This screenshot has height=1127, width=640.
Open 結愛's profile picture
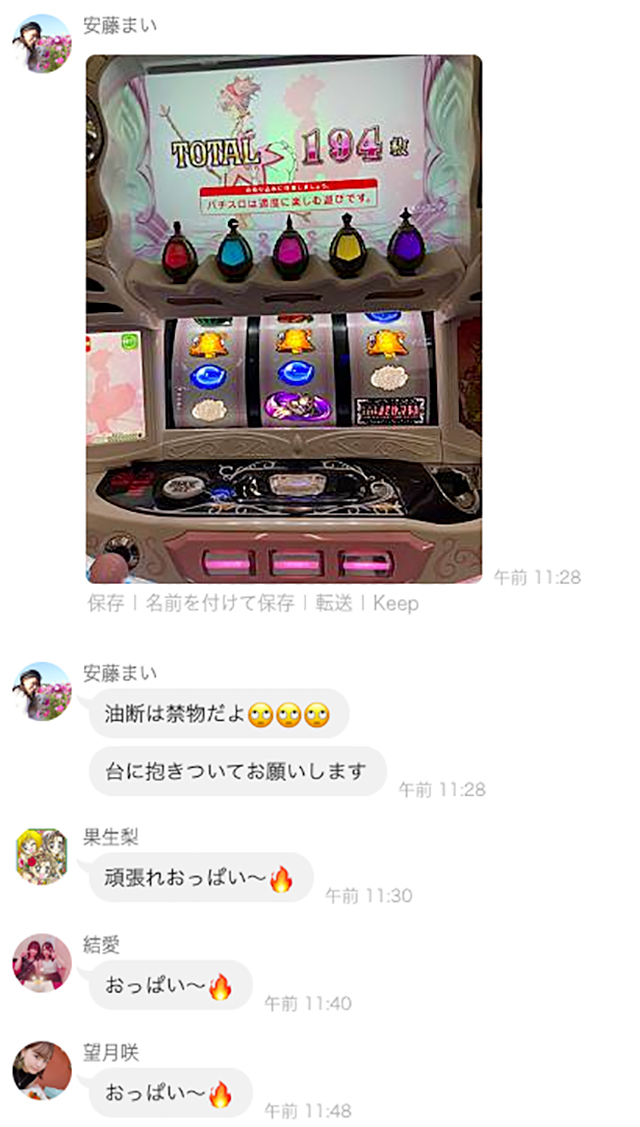(x=41, y=963)
